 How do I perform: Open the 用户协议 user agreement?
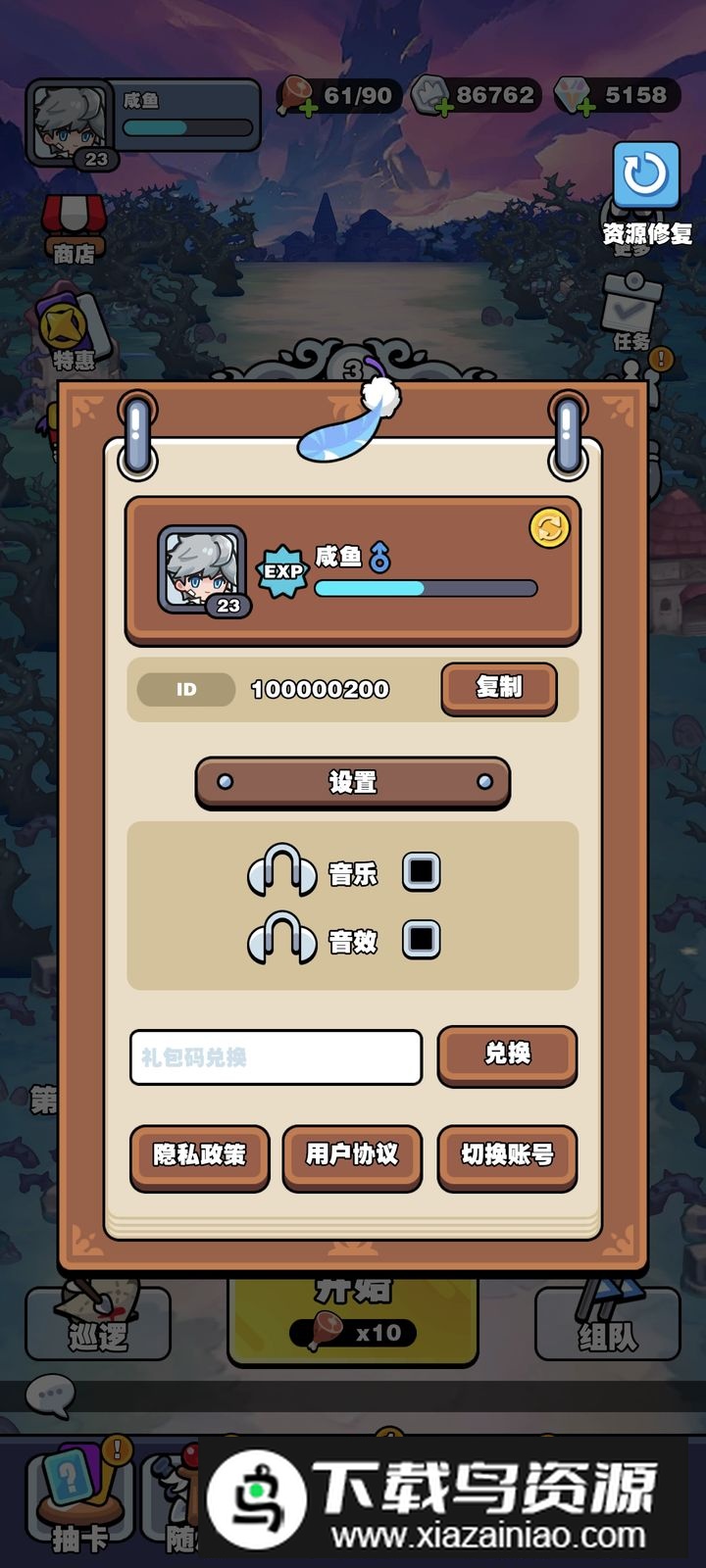[352, 1155]
